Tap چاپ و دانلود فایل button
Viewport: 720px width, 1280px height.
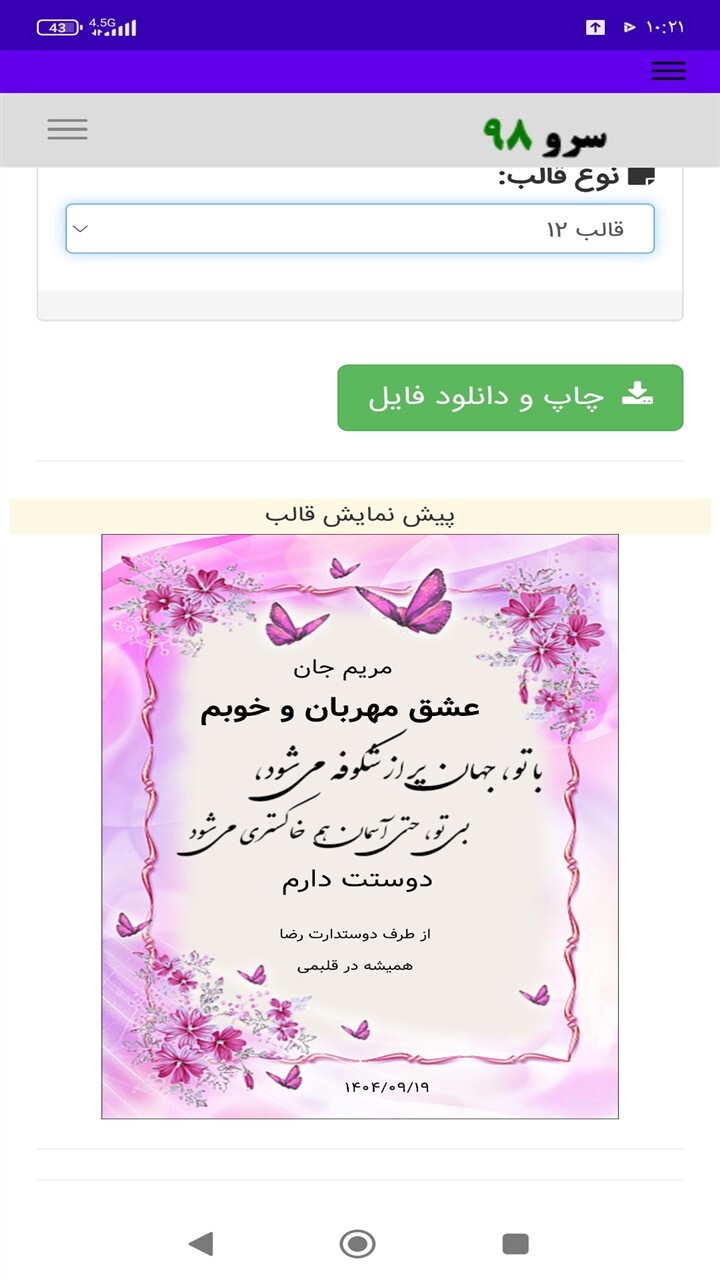[x=510, y=398]
